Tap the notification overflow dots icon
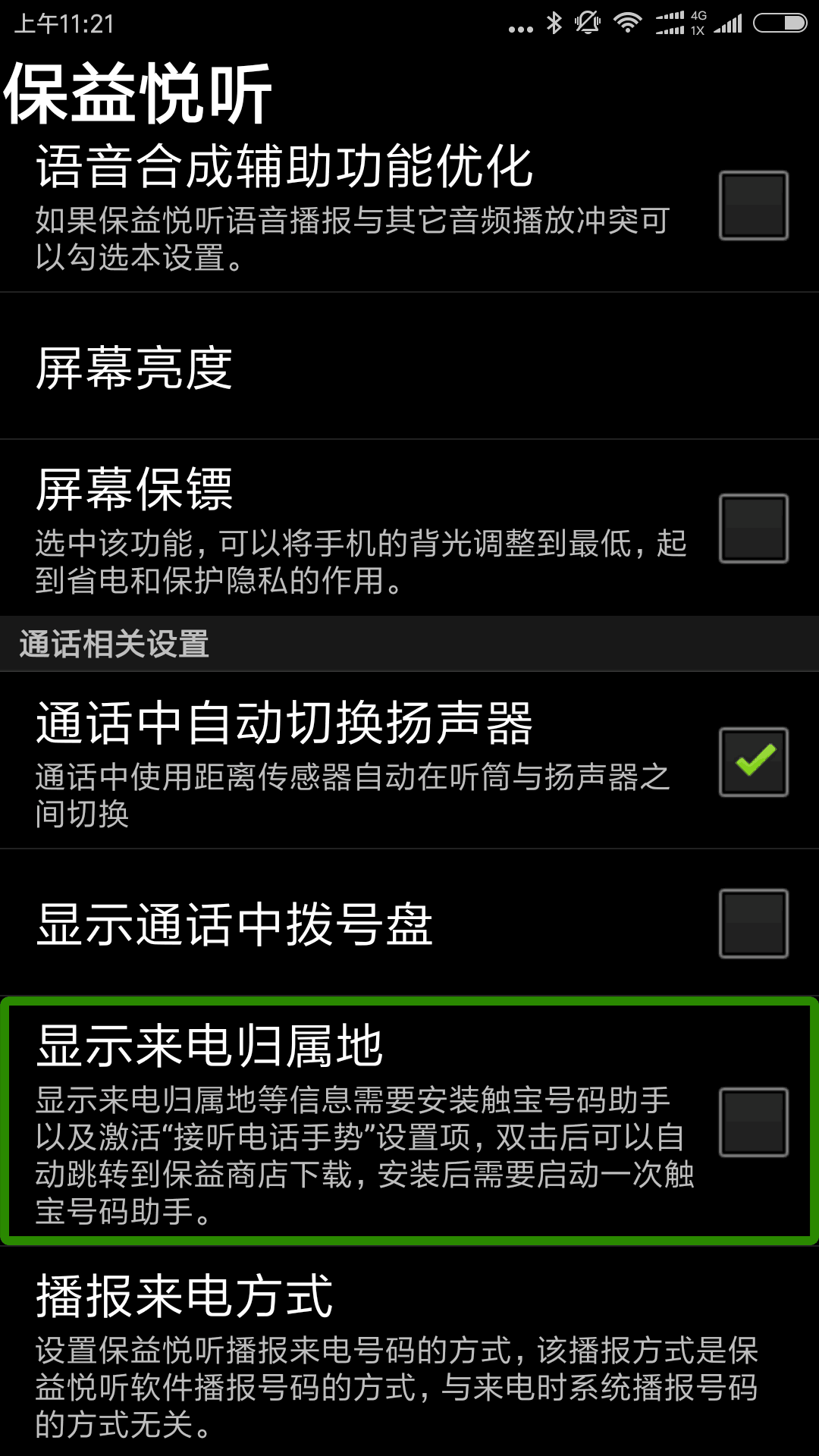819x1456 pixels. 520,25
